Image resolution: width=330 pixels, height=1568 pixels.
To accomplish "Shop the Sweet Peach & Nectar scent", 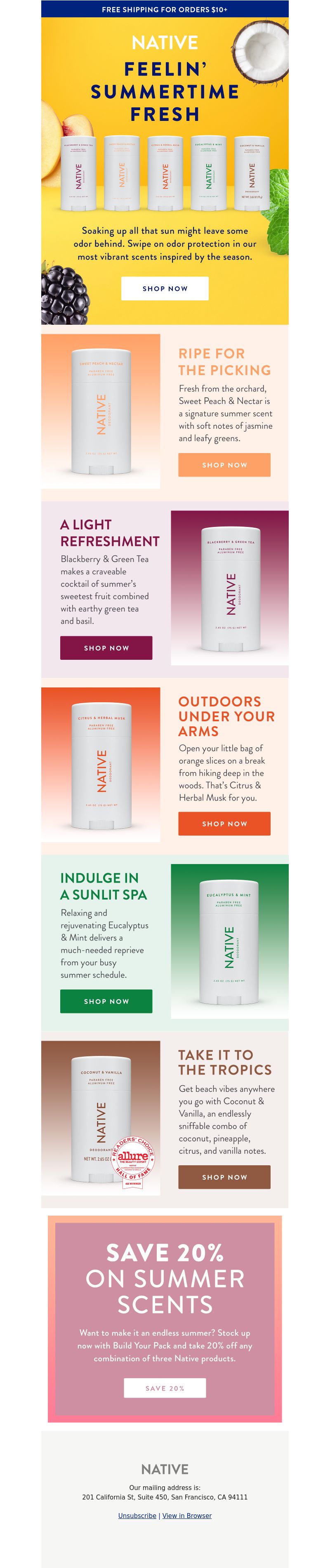I will pos(224,465).
